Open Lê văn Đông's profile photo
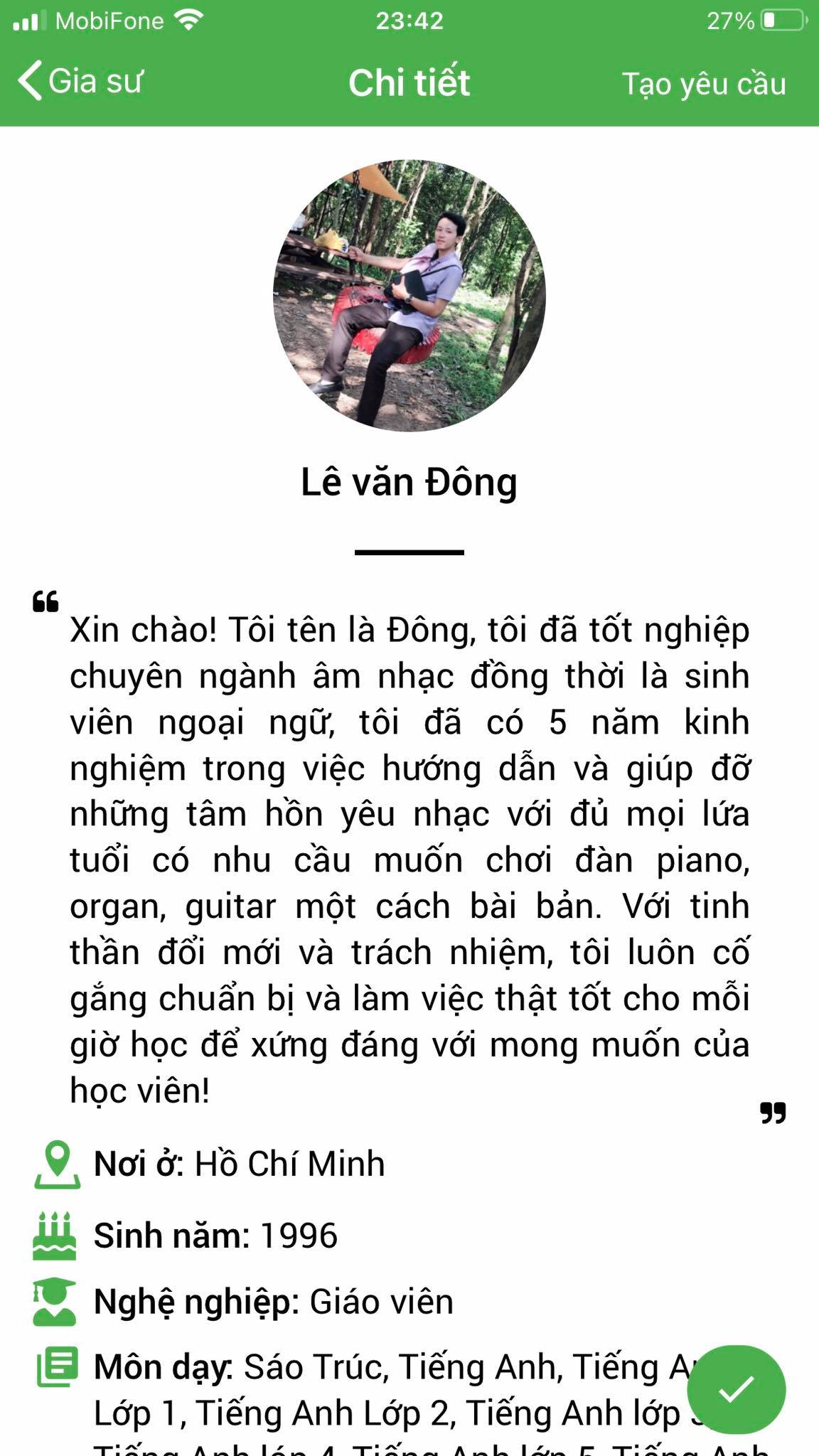Screen dimensions: 819x1456 pos(409,295)
